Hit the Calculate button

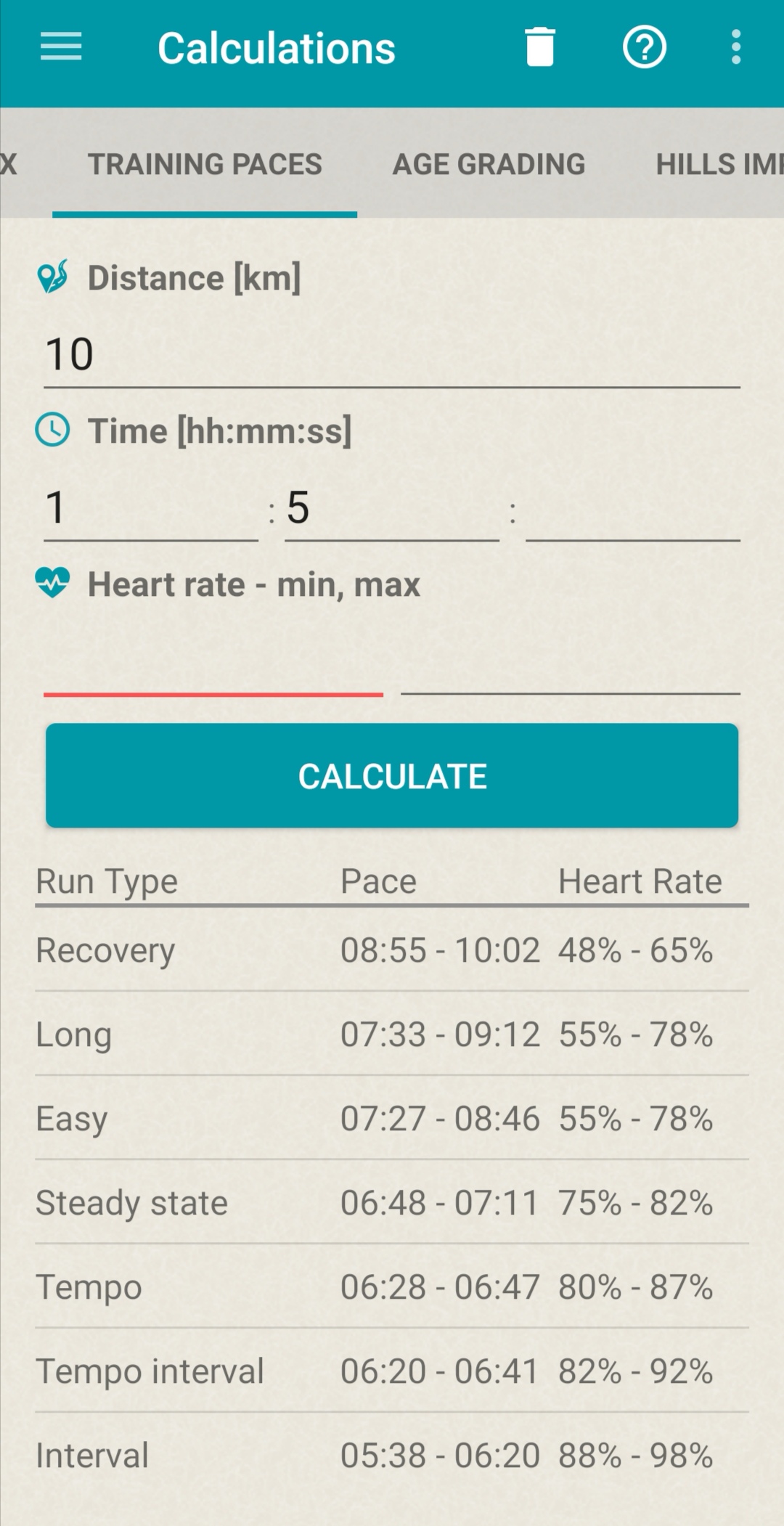[392, 775]
